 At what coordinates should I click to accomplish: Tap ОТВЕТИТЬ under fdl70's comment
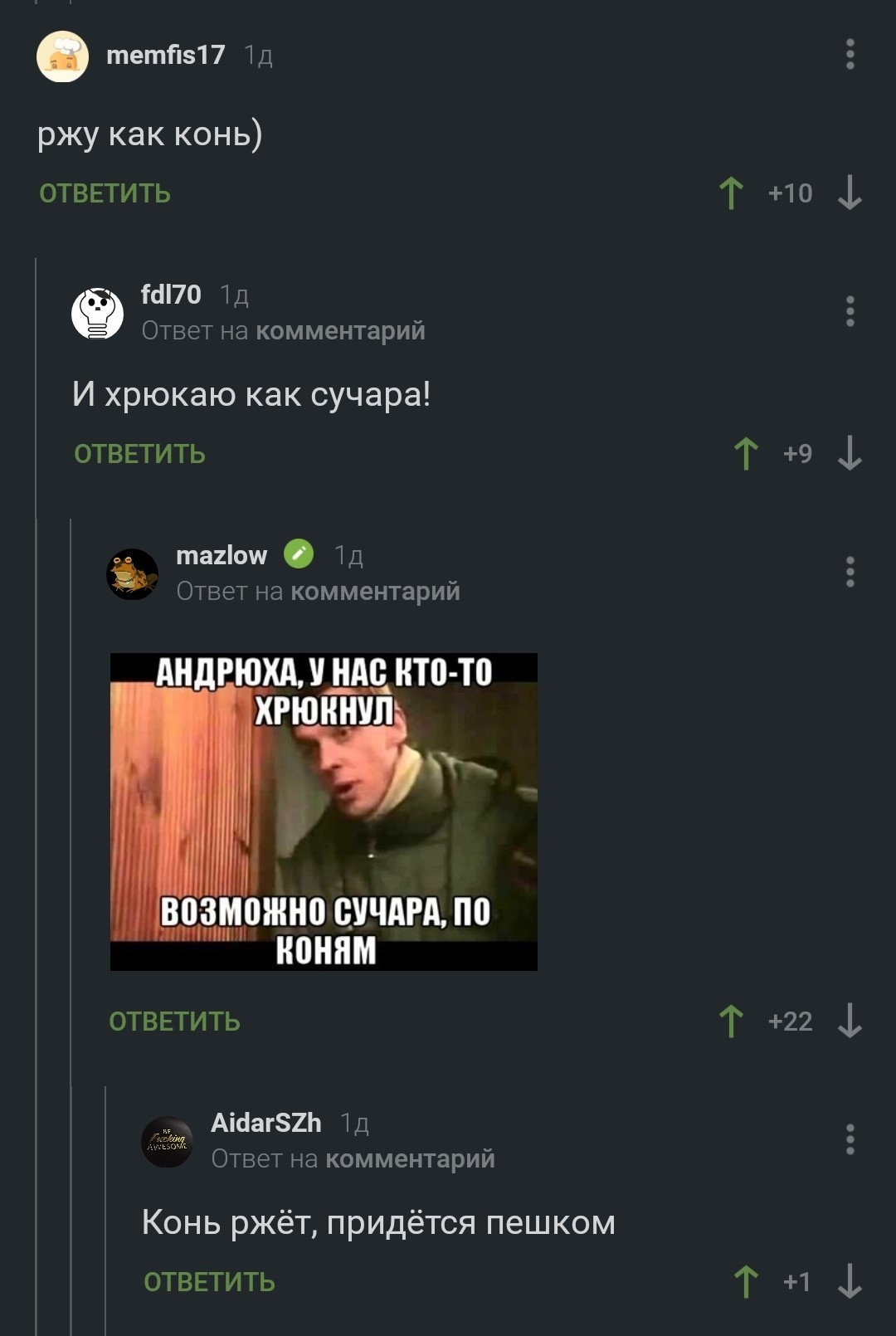139,454
